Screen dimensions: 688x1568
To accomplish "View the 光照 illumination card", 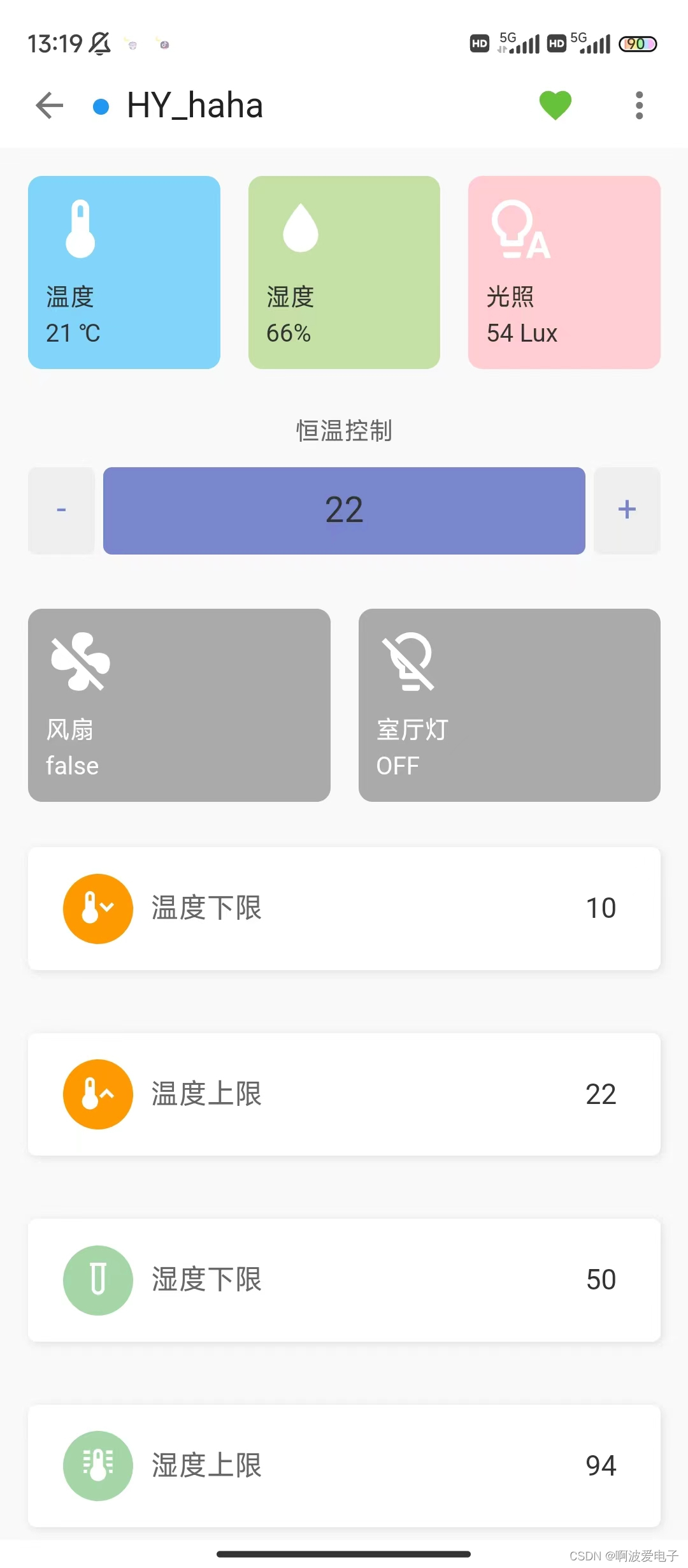I will click(x=564, y=272).
